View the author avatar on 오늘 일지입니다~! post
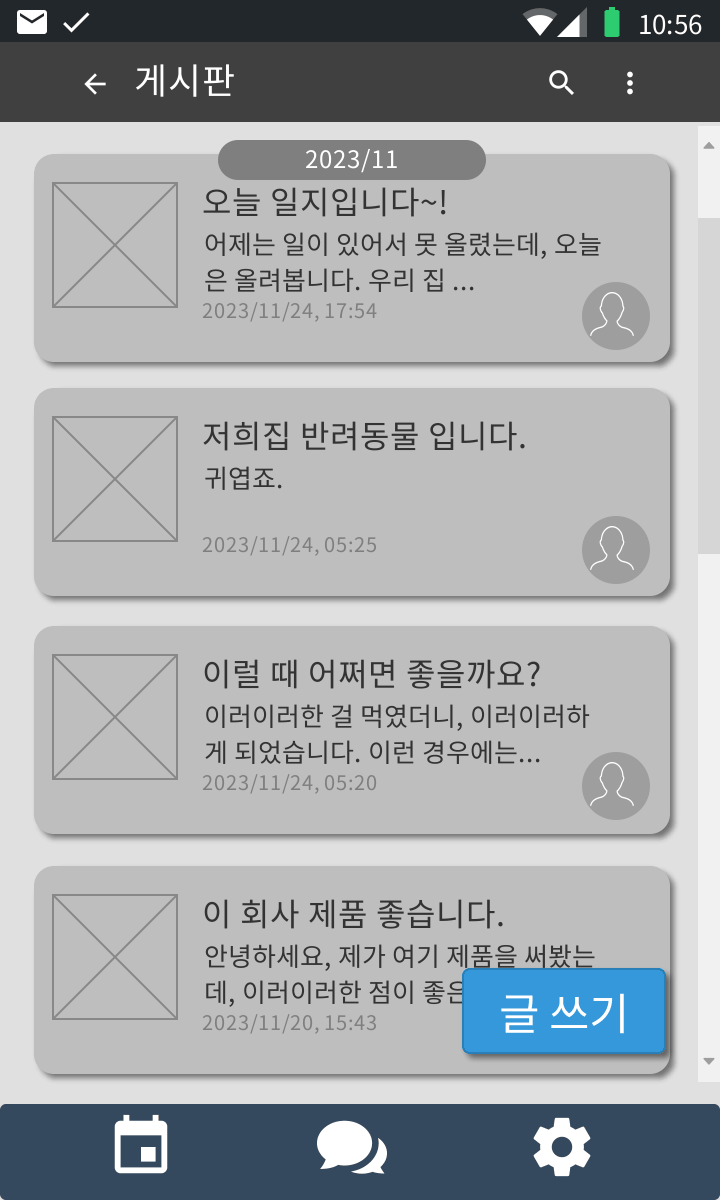The width and height of the screenshot is (720, 1200). coord(616,316)
